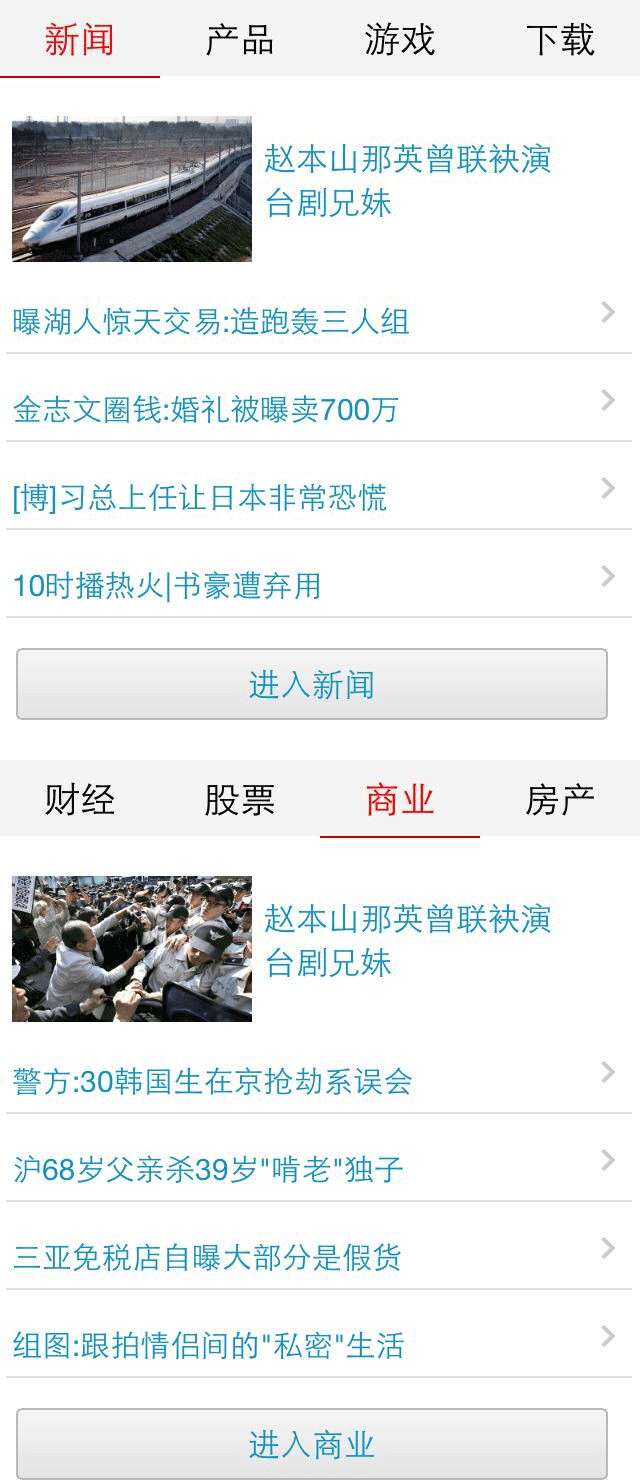Screen dimensions: 640x1480
Task: Switch to the 产品 tab
Action: pos(240,40)
